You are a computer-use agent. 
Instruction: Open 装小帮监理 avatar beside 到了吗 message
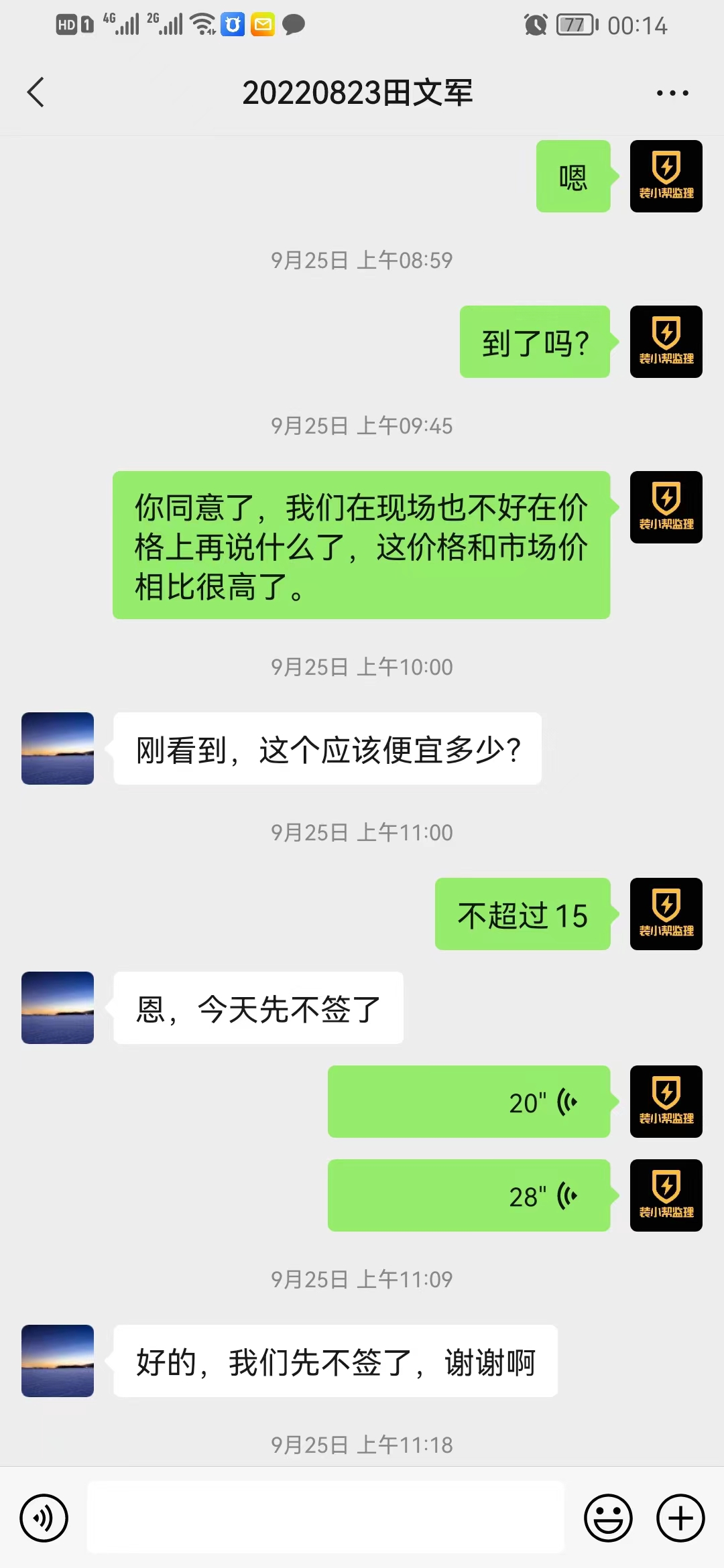coord(666,342)
